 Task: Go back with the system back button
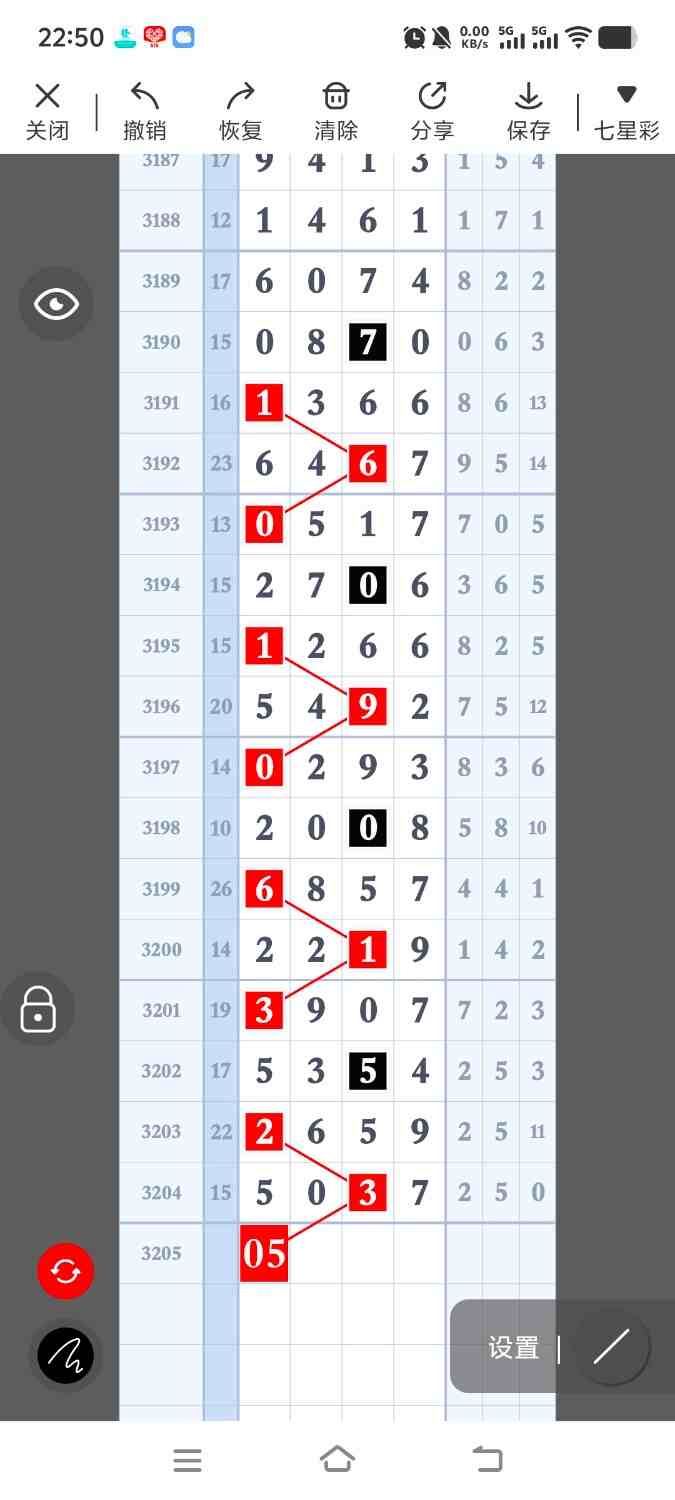487,1460
